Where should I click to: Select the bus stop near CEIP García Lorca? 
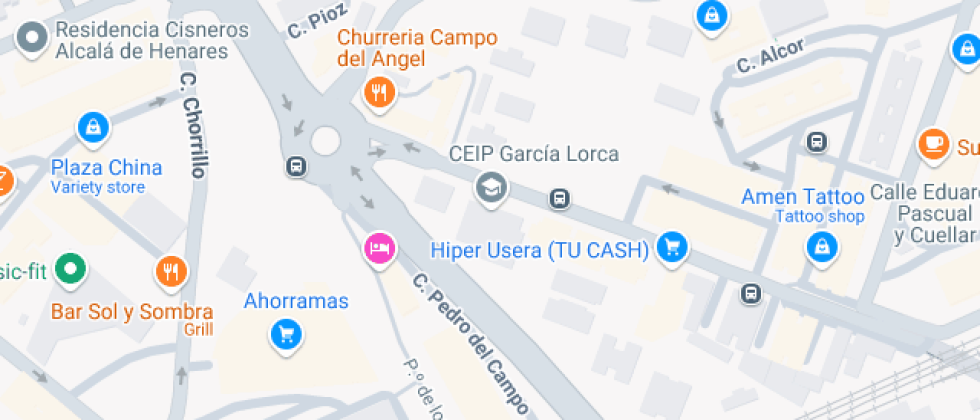(560, 199)
